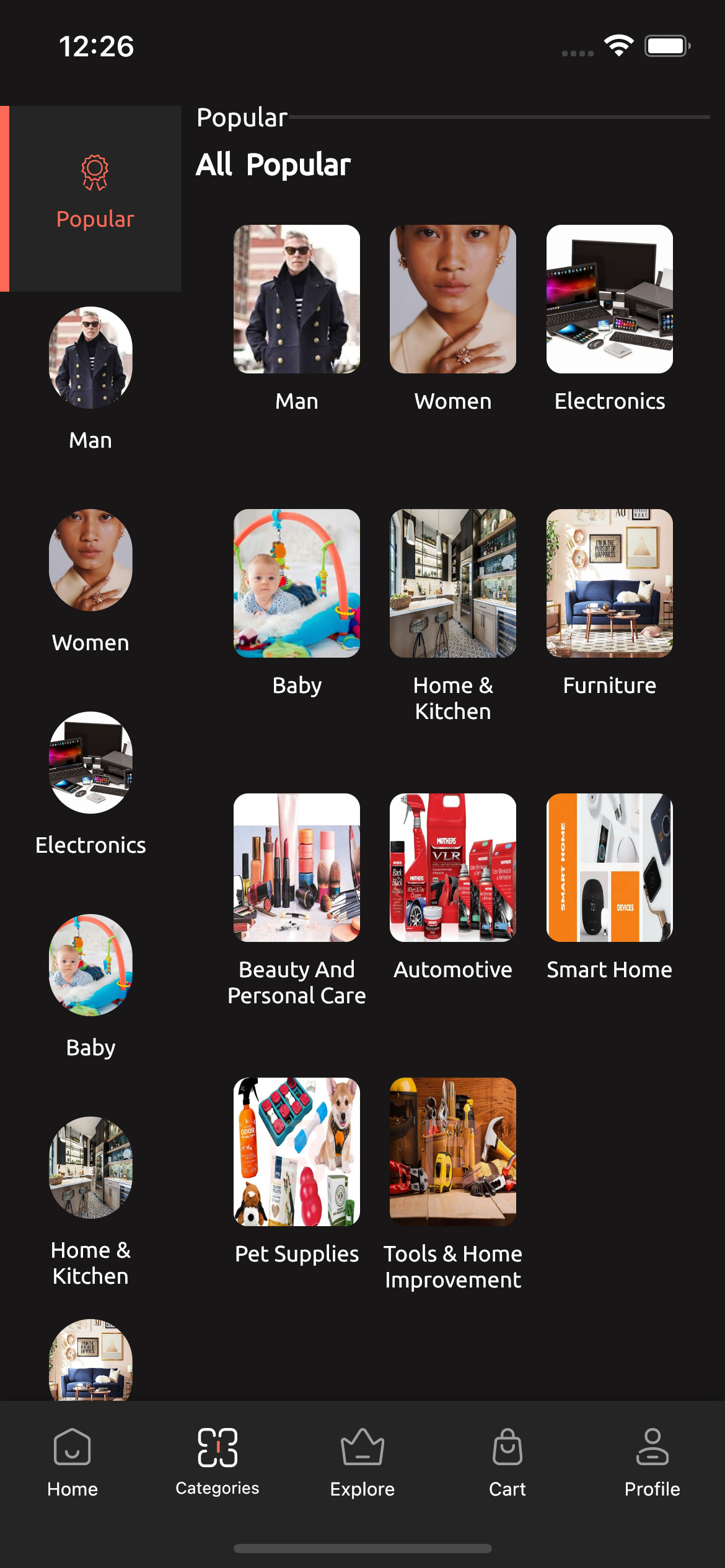
Task: View the Automotive category
Action: click(x=453, y=887)
